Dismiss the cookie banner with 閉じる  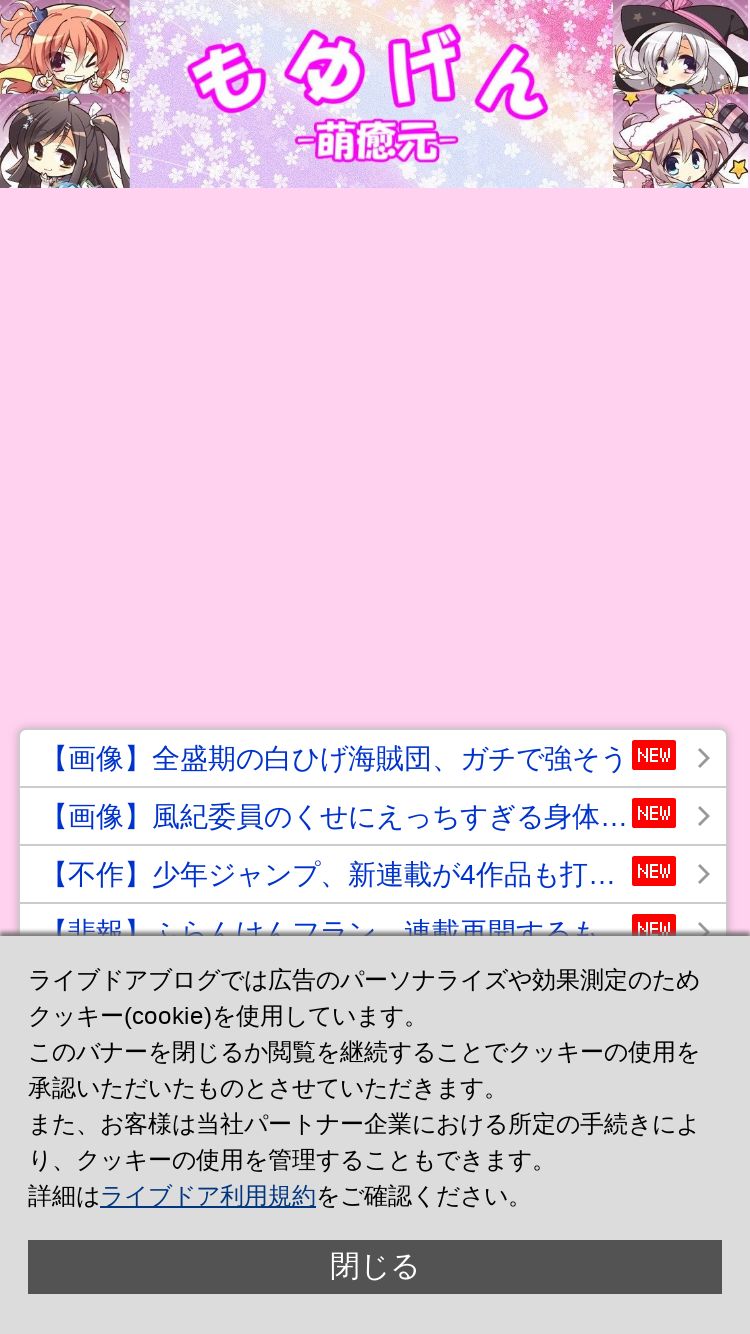[375, 1267]
